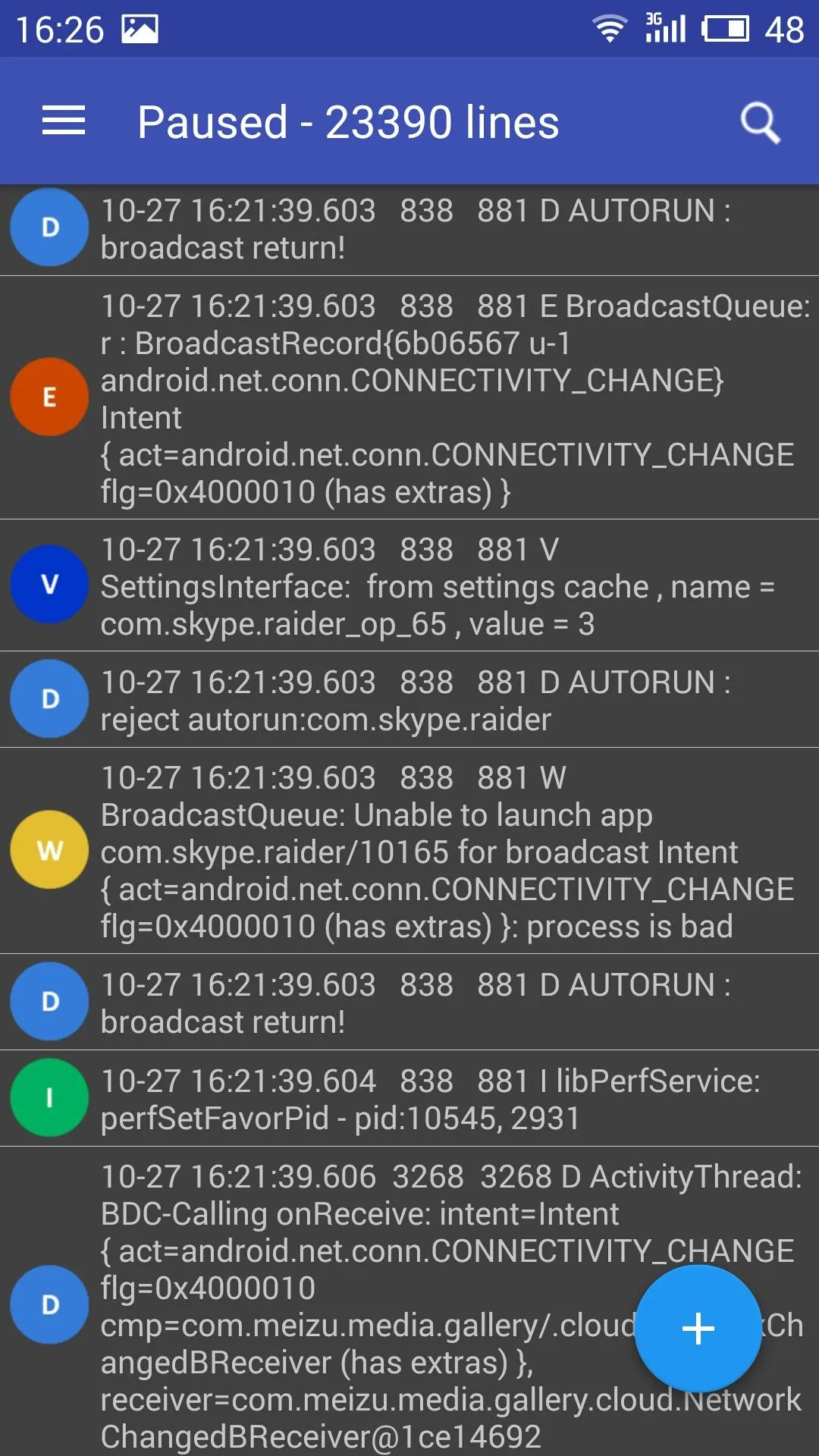The height and width of the screenshot is (1456, 819).
Task: Select the dark blue V verbose badge
Action: point(49,585)
